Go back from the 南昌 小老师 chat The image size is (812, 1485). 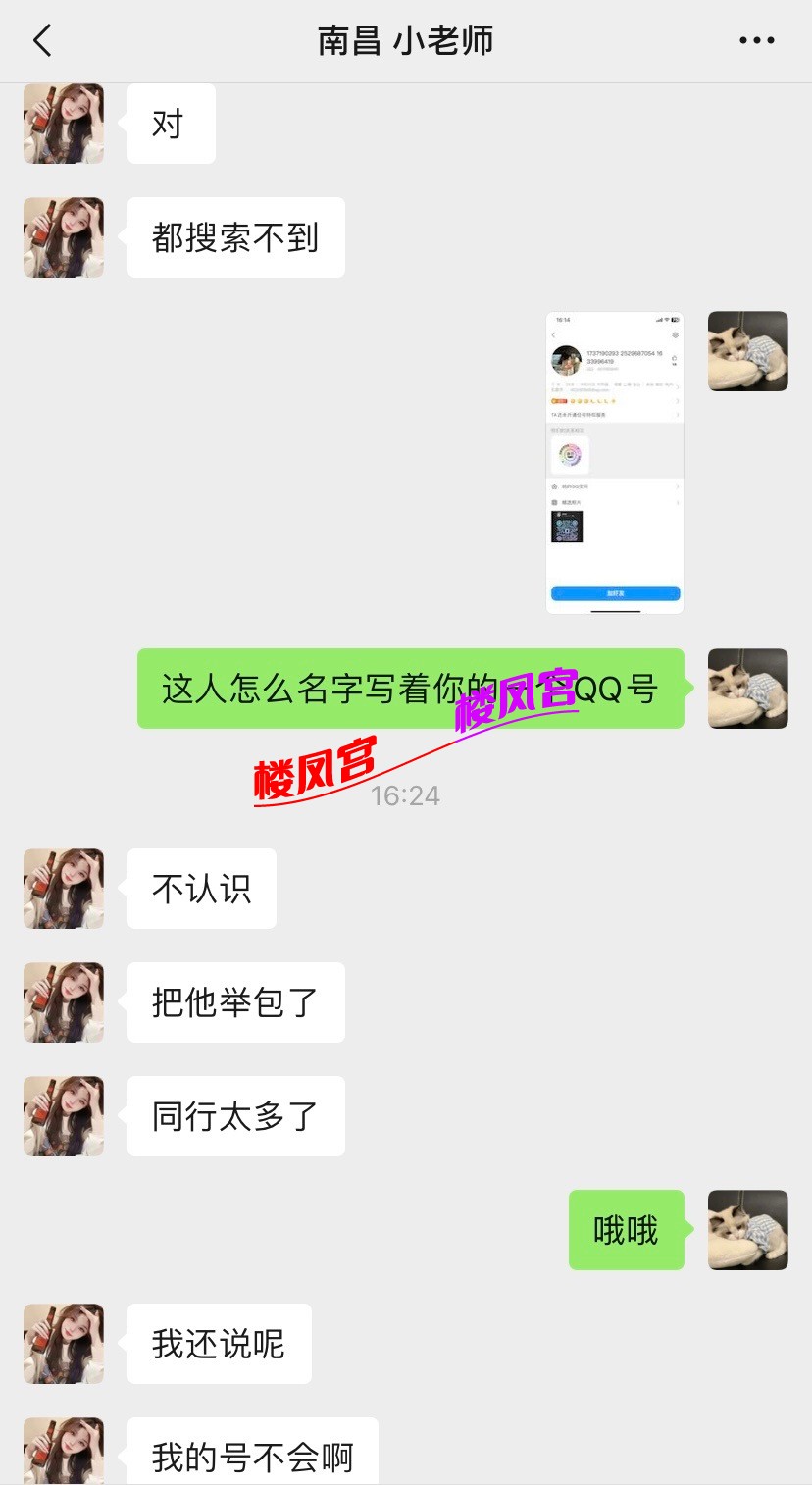42,41
